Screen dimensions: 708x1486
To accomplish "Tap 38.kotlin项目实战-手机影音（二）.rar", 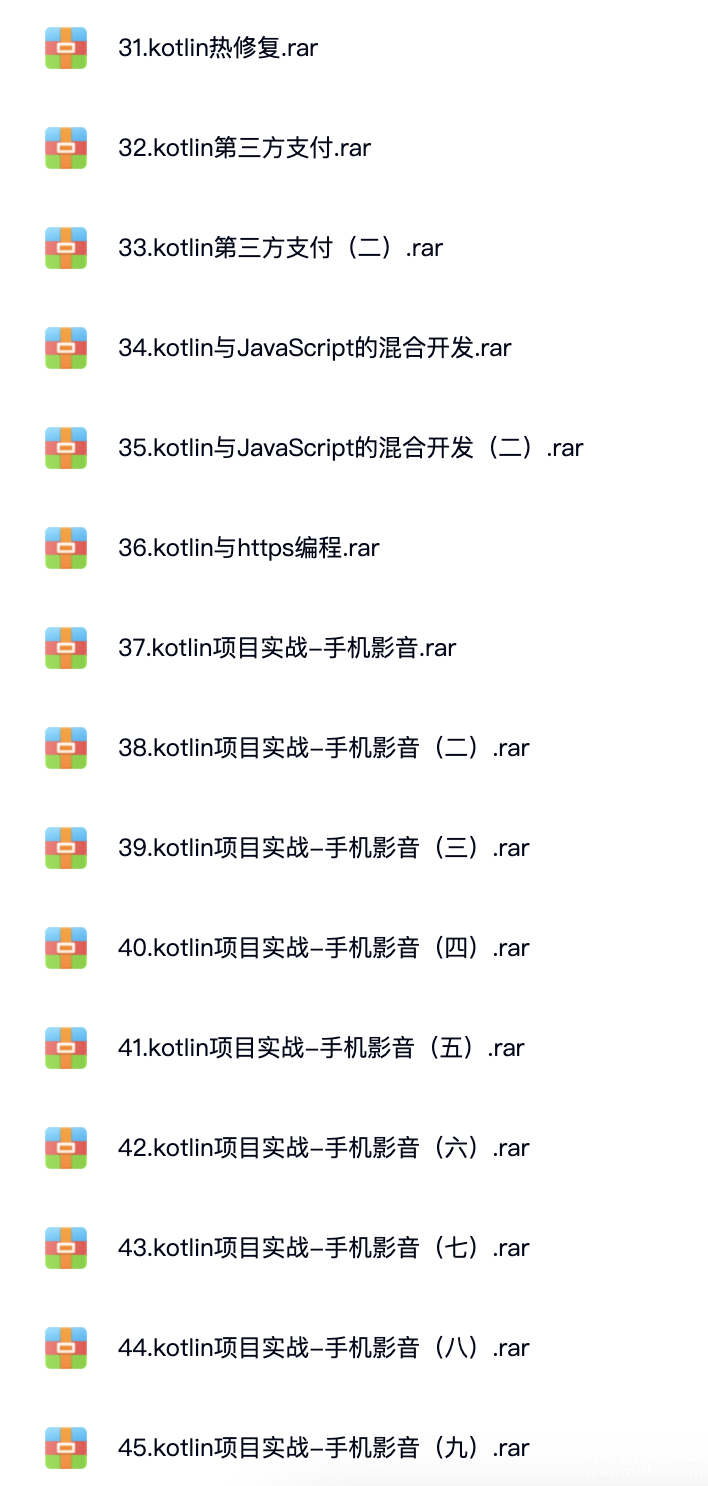I will pos(323,748).
